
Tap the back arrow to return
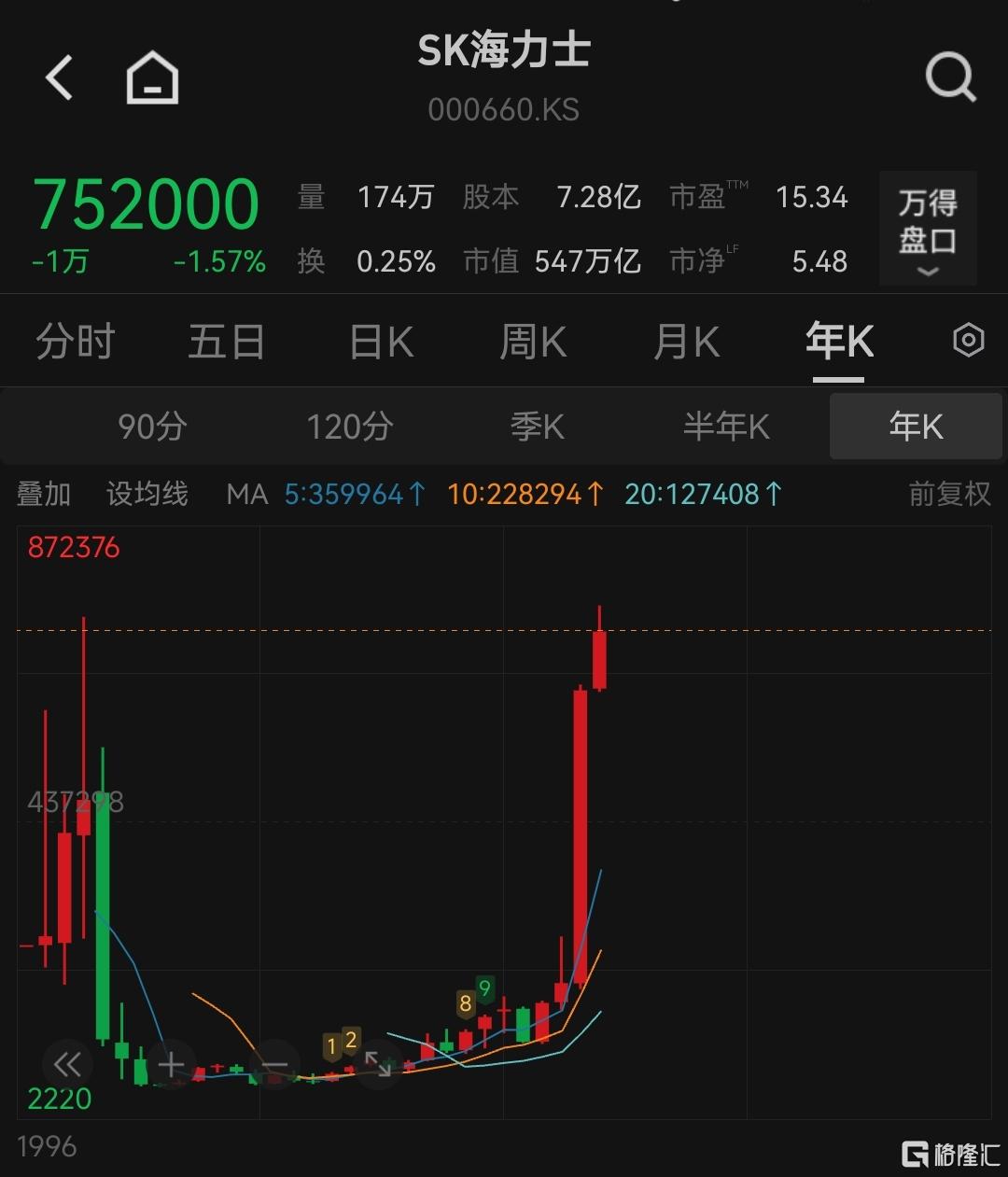tap(60, 77)
